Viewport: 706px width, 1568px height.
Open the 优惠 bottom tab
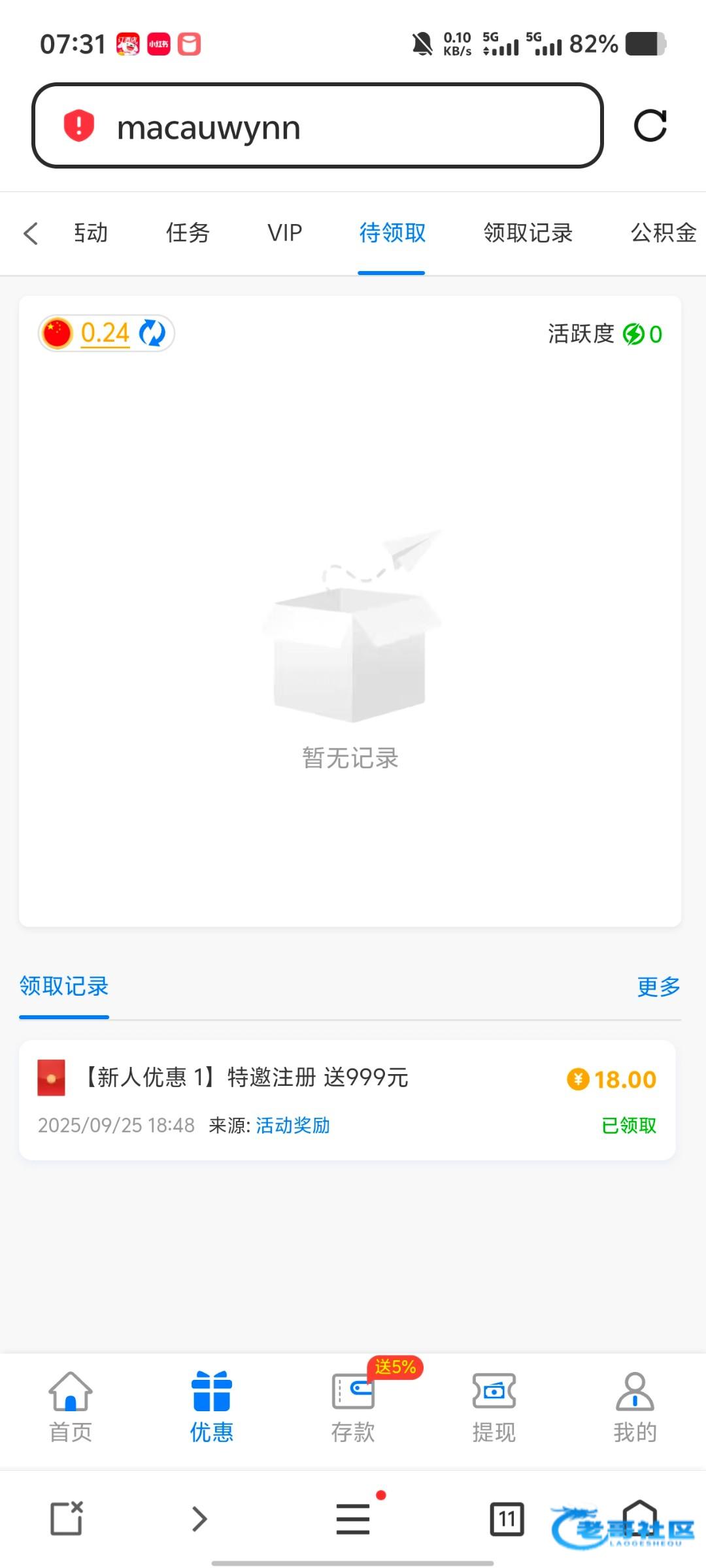coord(211,1407)
